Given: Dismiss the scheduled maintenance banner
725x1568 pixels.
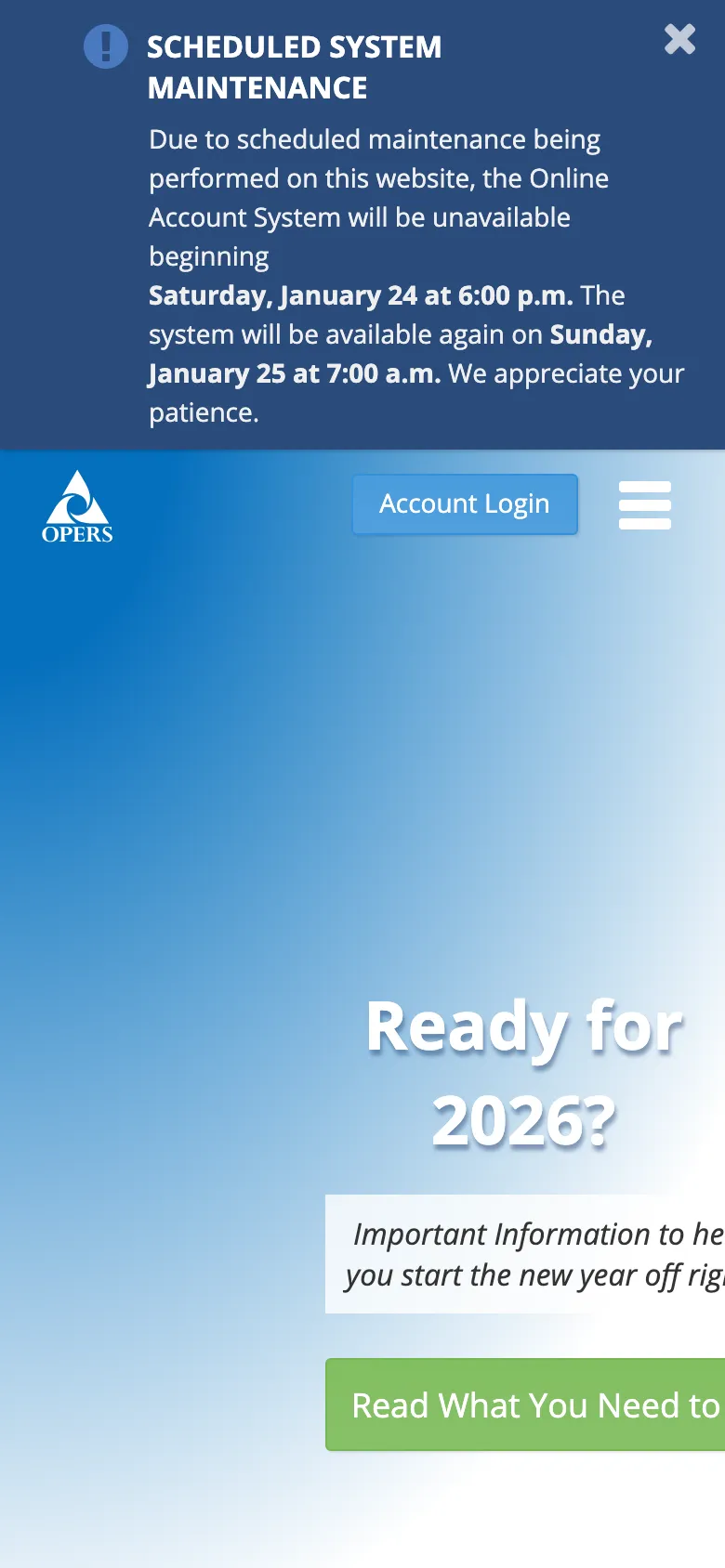Looking at the screenshot, I should (679, 39).
